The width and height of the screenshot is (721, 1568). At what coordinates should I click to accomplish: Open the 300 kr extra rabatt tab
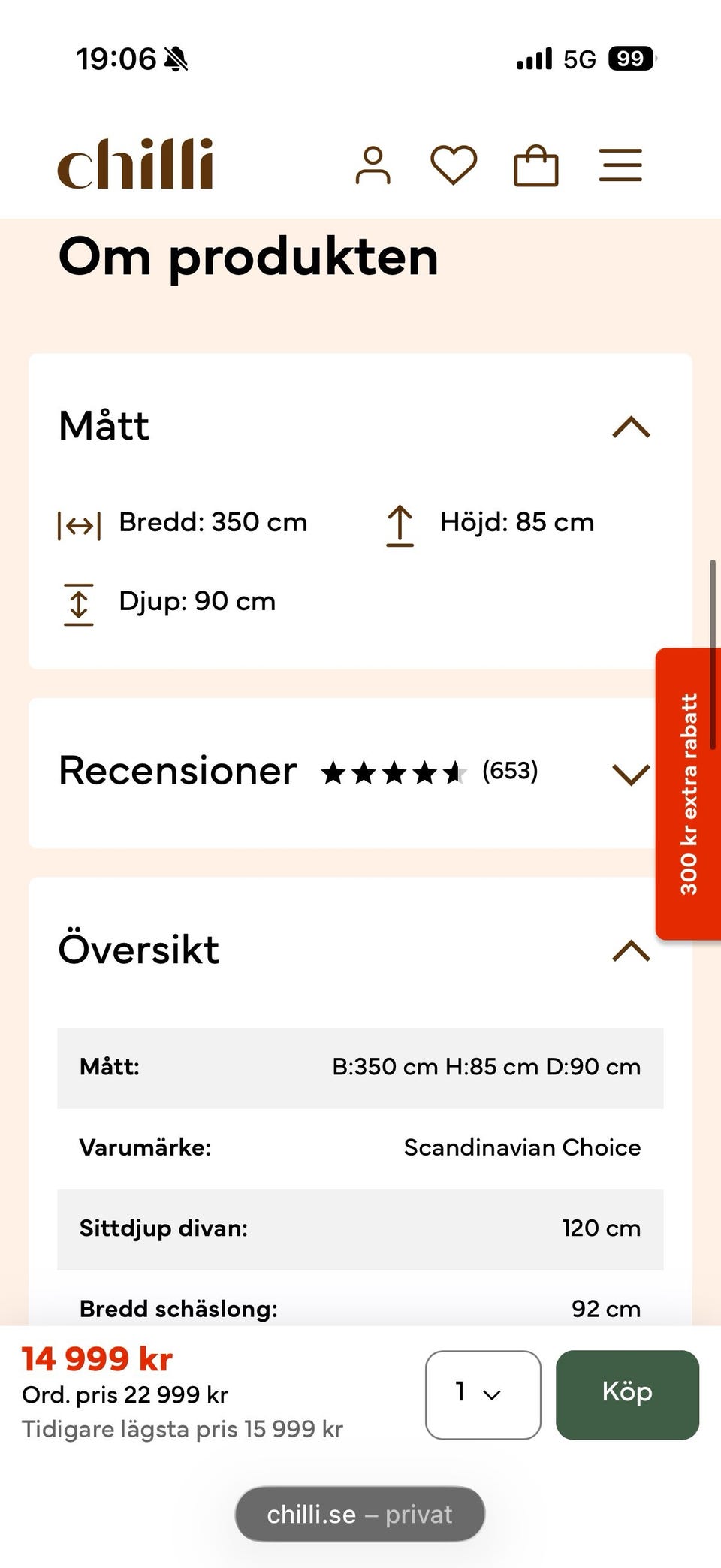pyautogui.click(x=689, y=794)
